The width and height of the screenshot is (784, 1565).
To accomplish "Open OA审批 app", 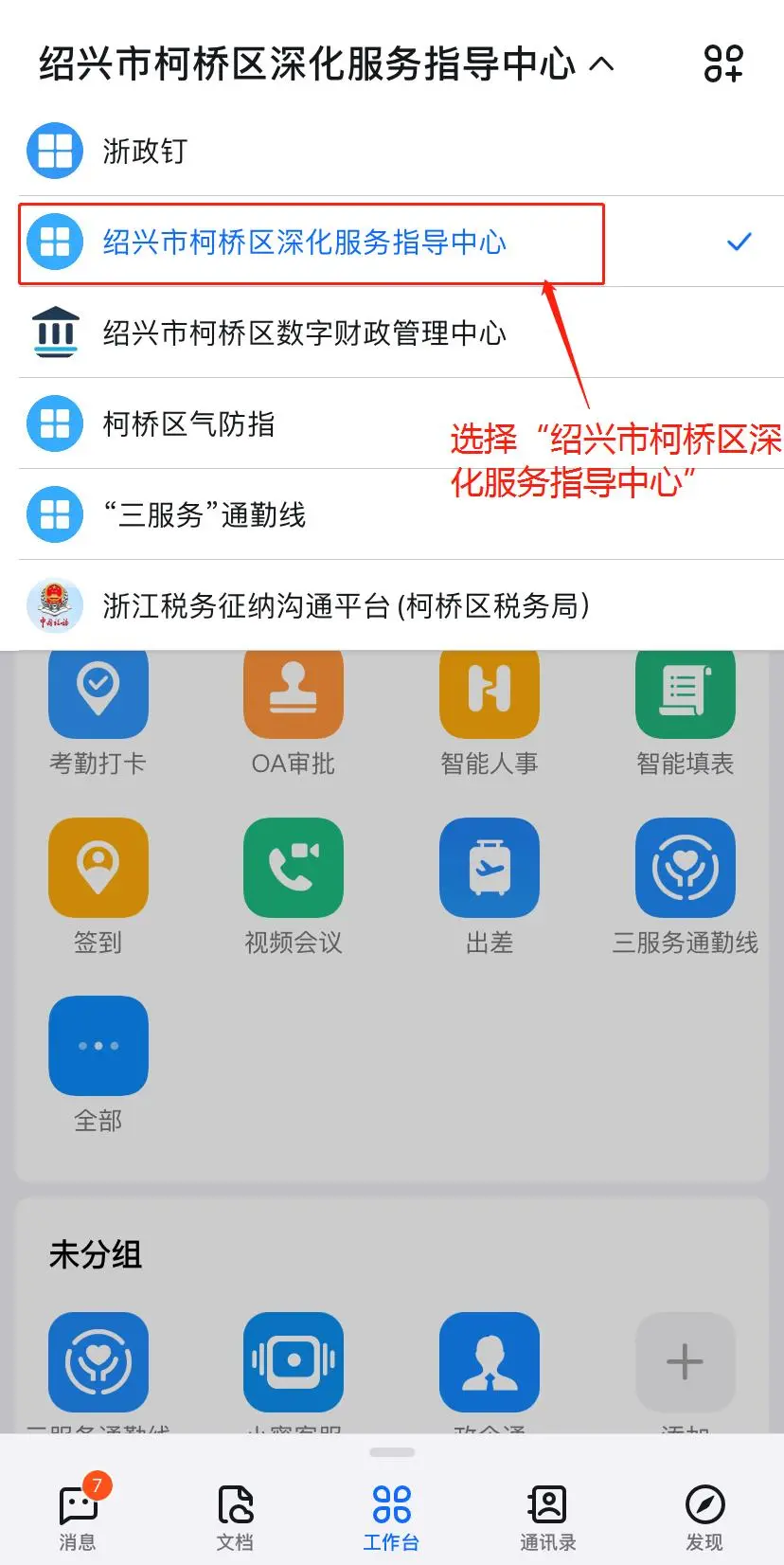I will (x=294, y=696).
